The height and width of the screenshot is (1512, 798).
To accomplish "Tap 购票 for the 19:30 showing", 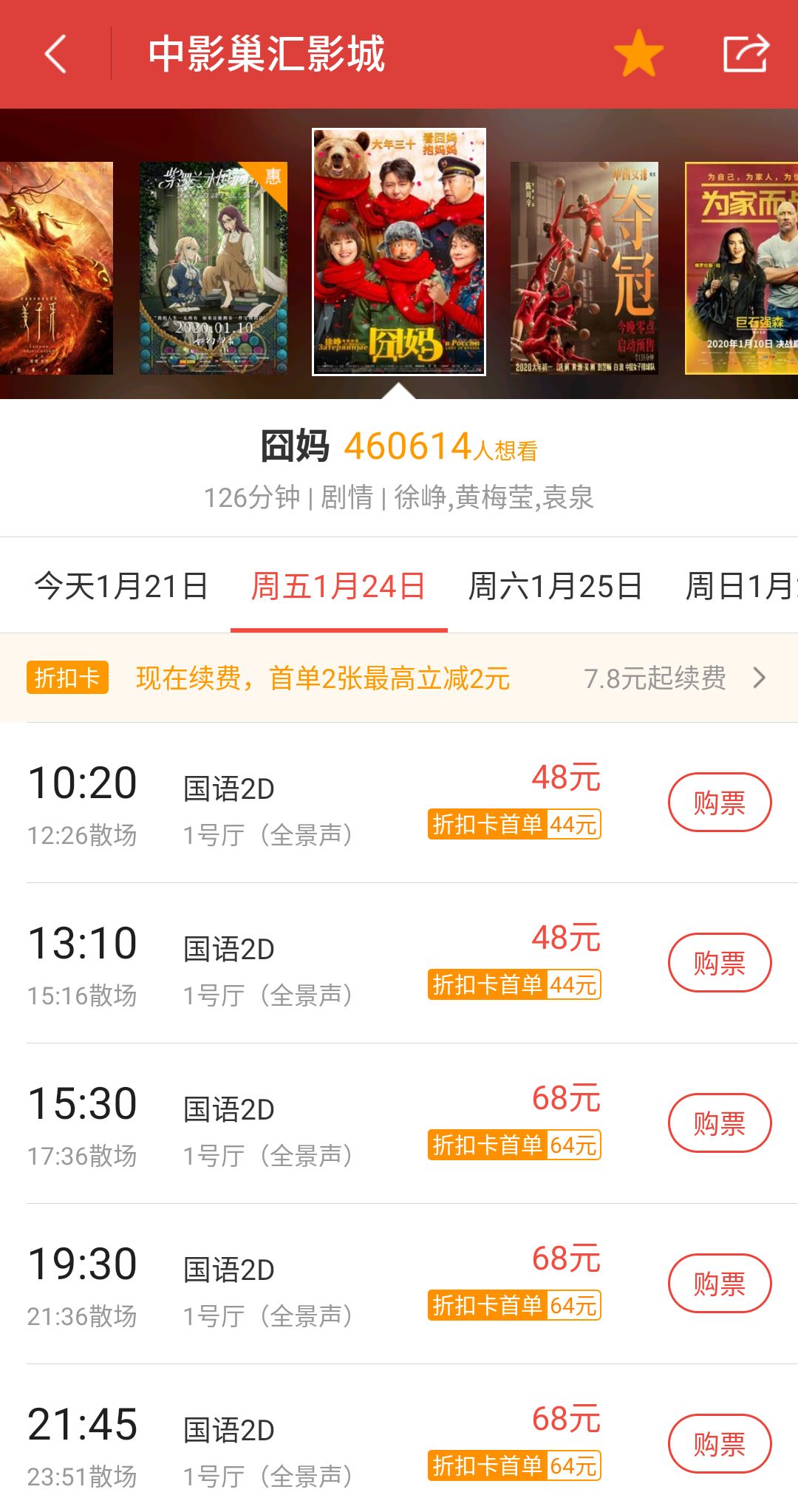I will tap(719, 1284).
